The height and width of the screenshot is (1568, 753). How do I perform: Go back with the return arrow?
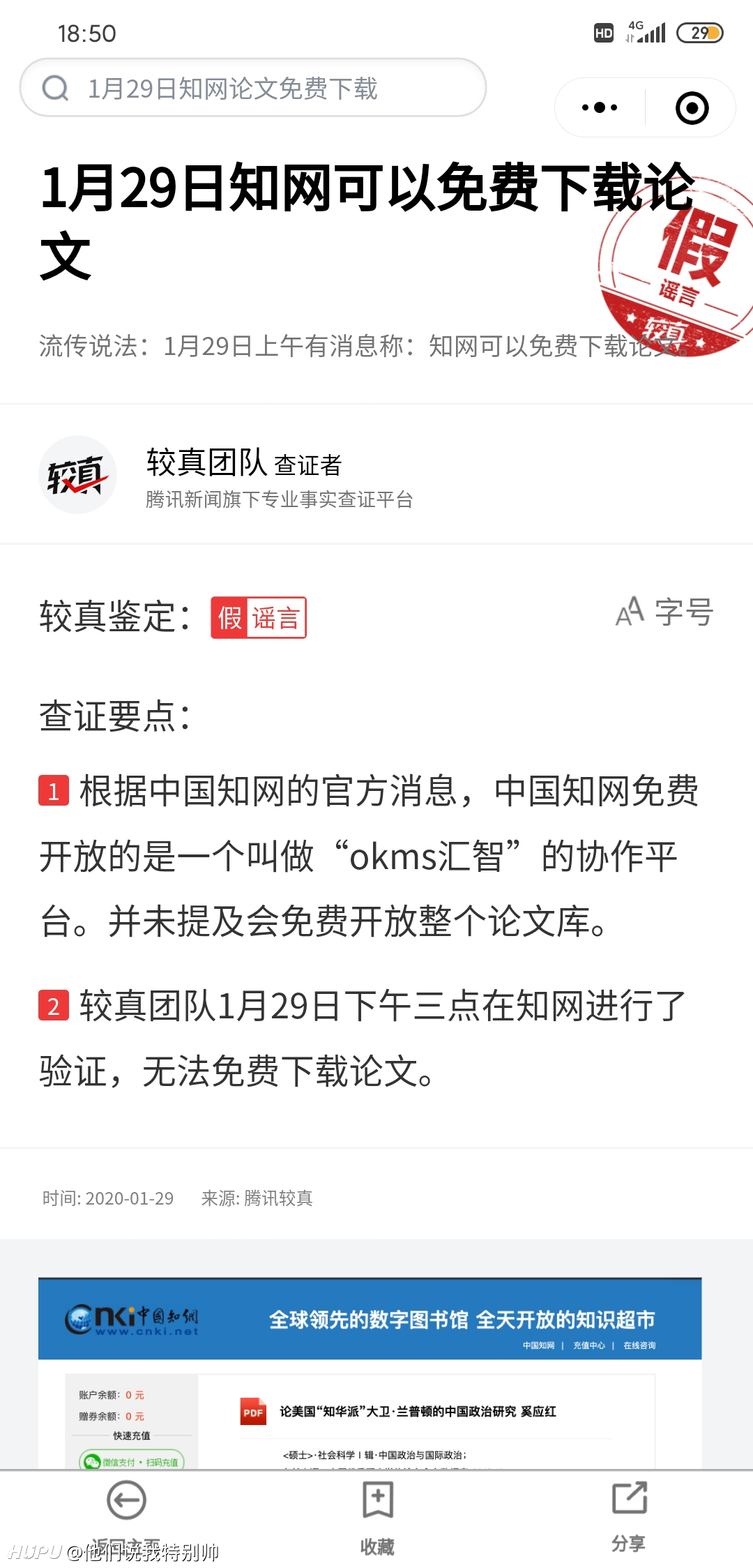point(126,1515)
